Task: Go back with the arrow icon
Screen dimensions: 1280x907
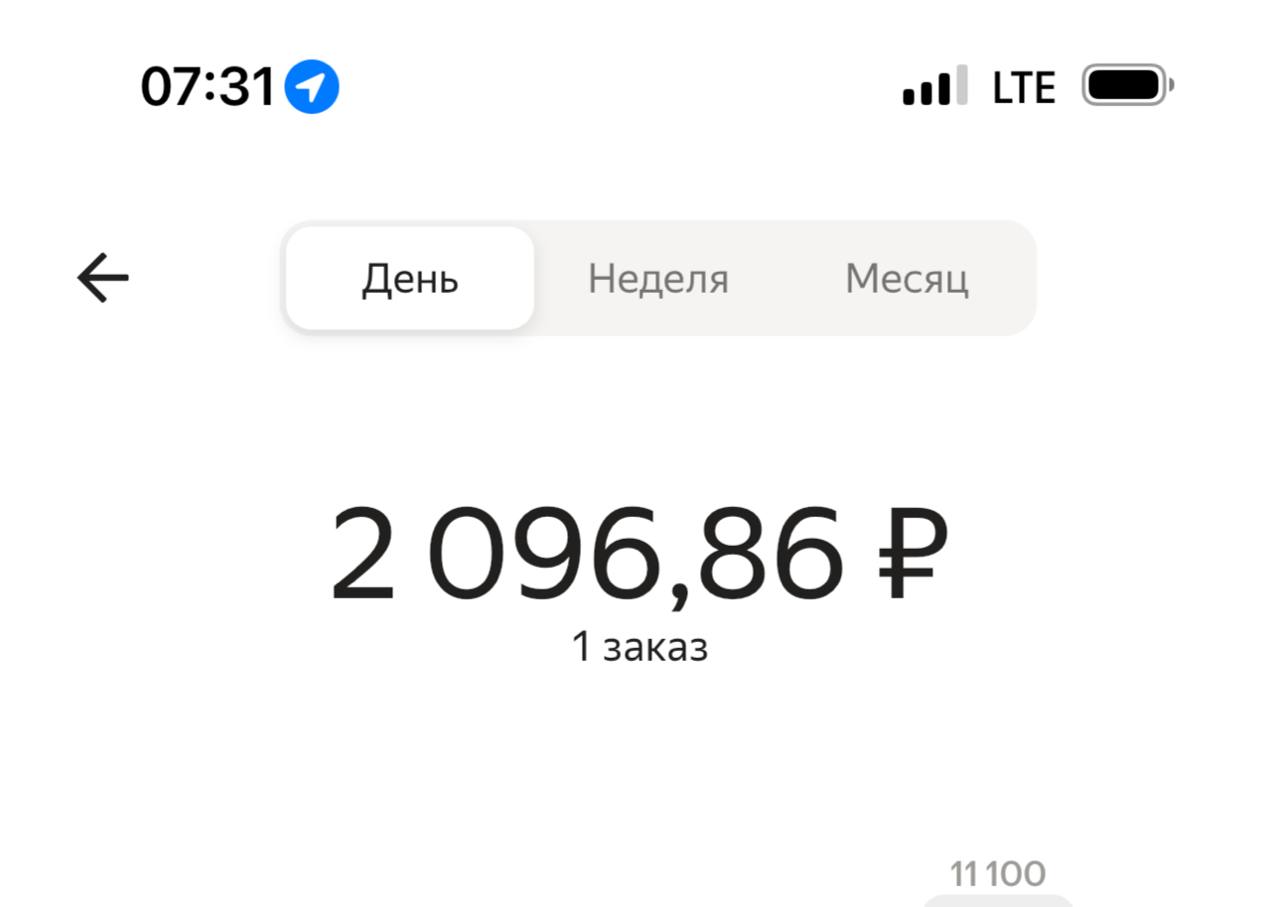Action: click(103, 278)
